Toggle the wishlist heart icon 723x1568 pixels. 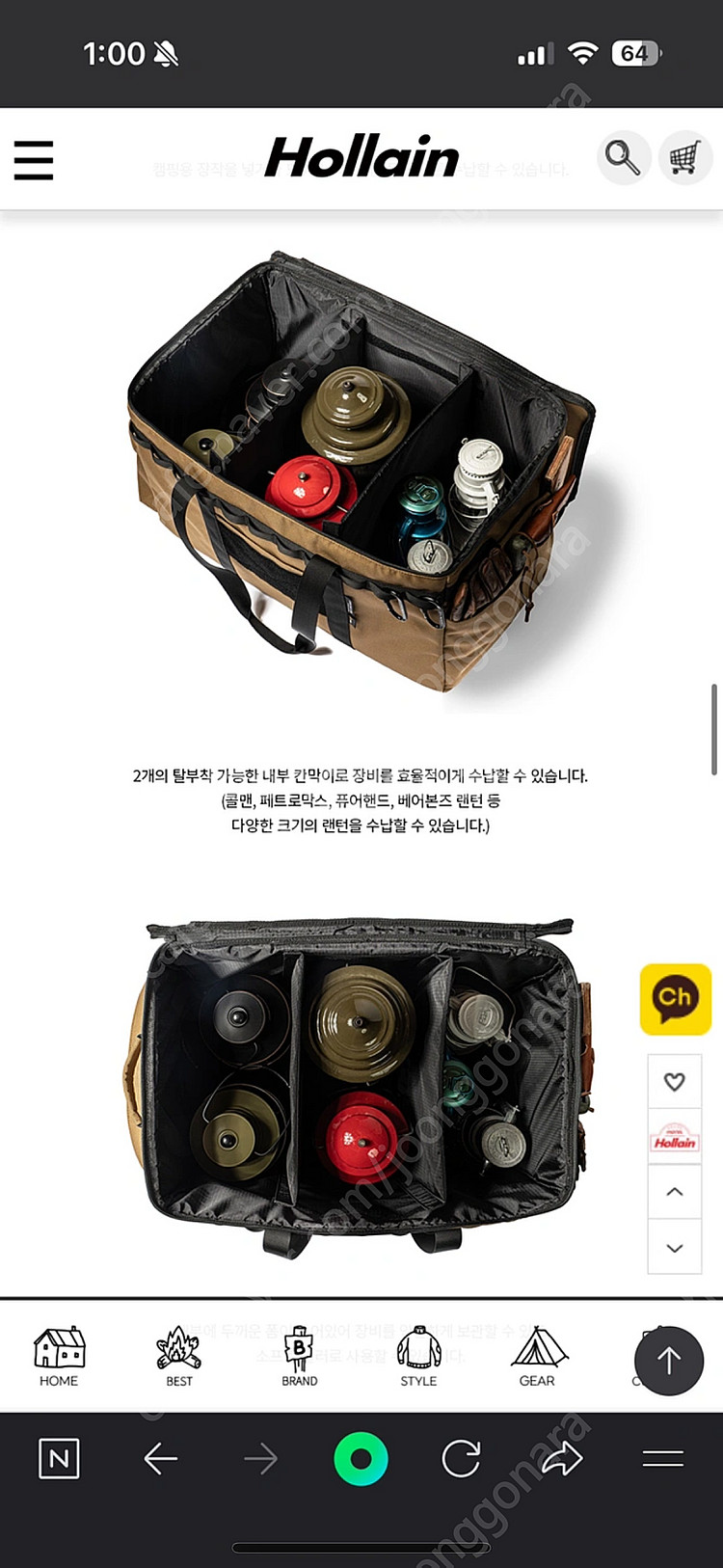coord(675,1081)
